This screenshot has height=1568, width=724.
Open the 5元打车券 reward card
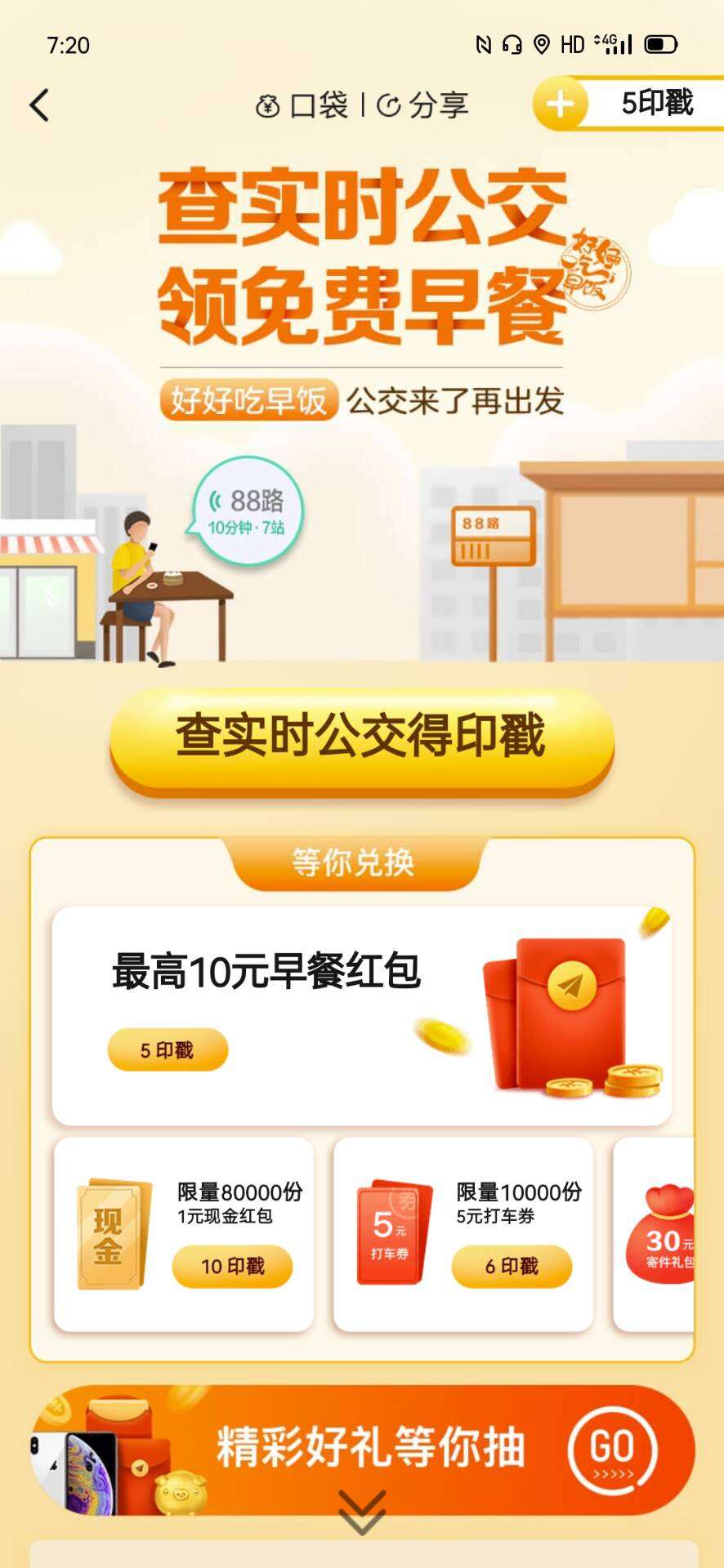(x=463, y=1233)
